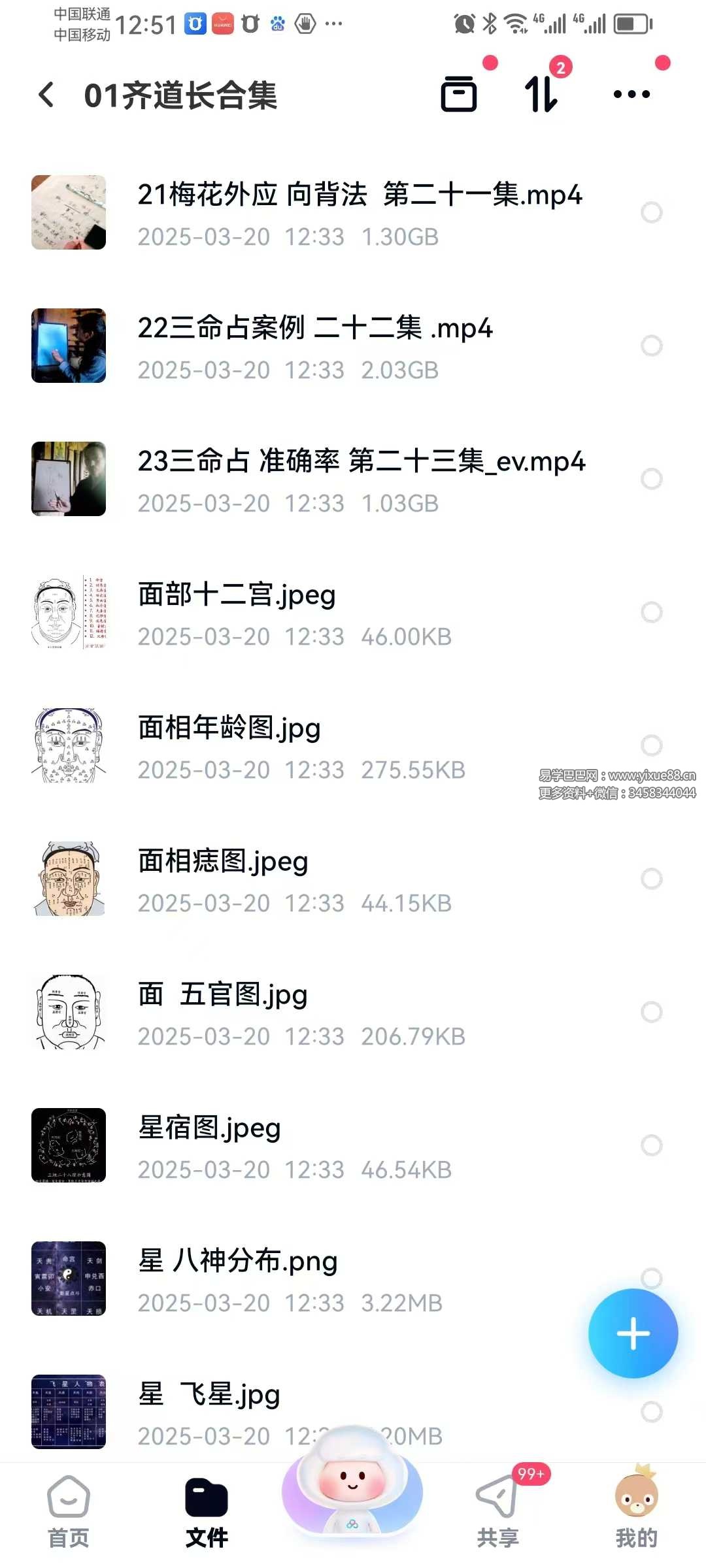
Task: Select the checkbox for 星宿图.jpeg
Action: coord(651,1145)
